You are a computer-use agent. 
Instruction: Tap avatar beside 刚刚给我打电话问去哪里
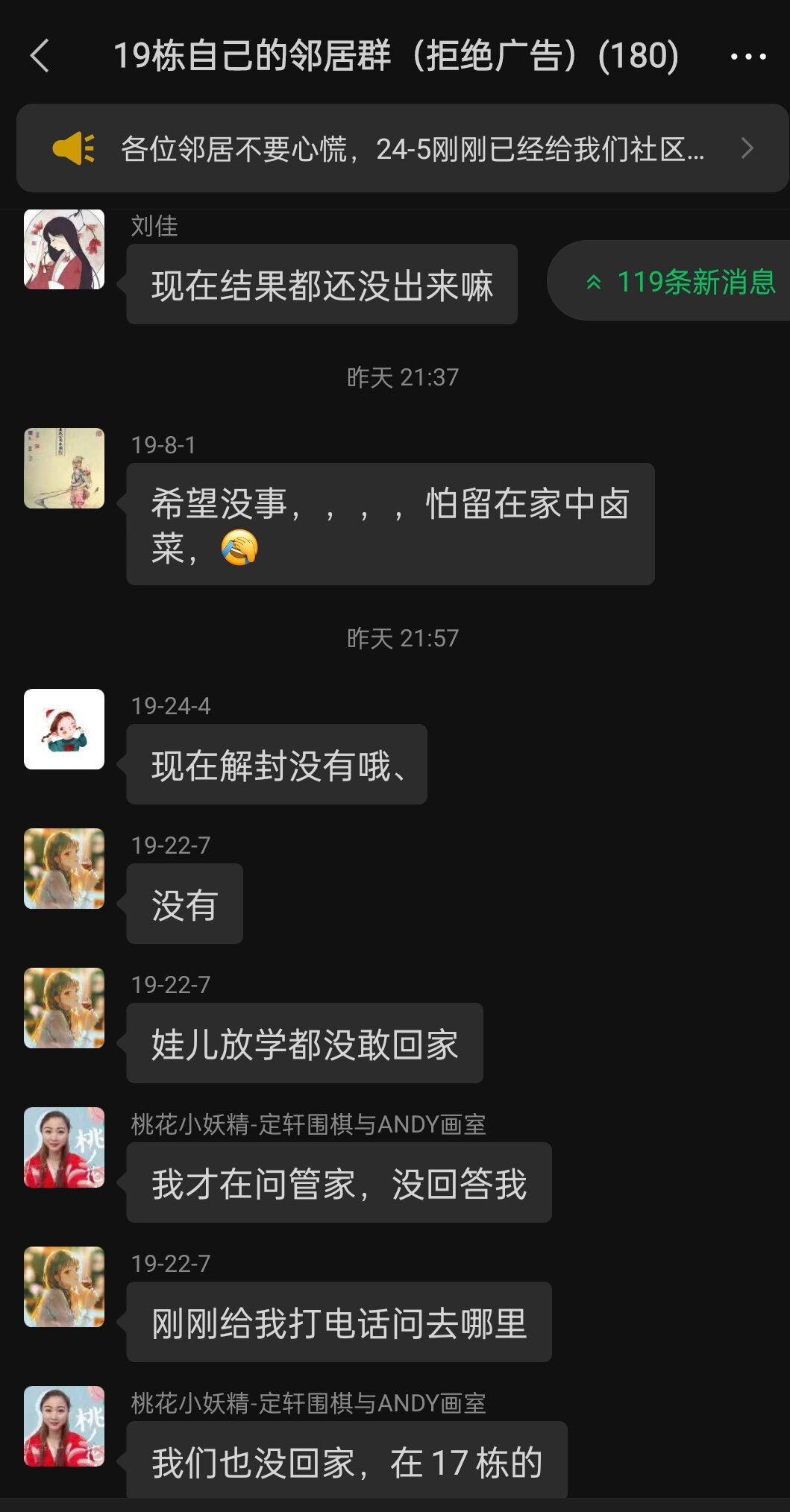(64, 1287)
